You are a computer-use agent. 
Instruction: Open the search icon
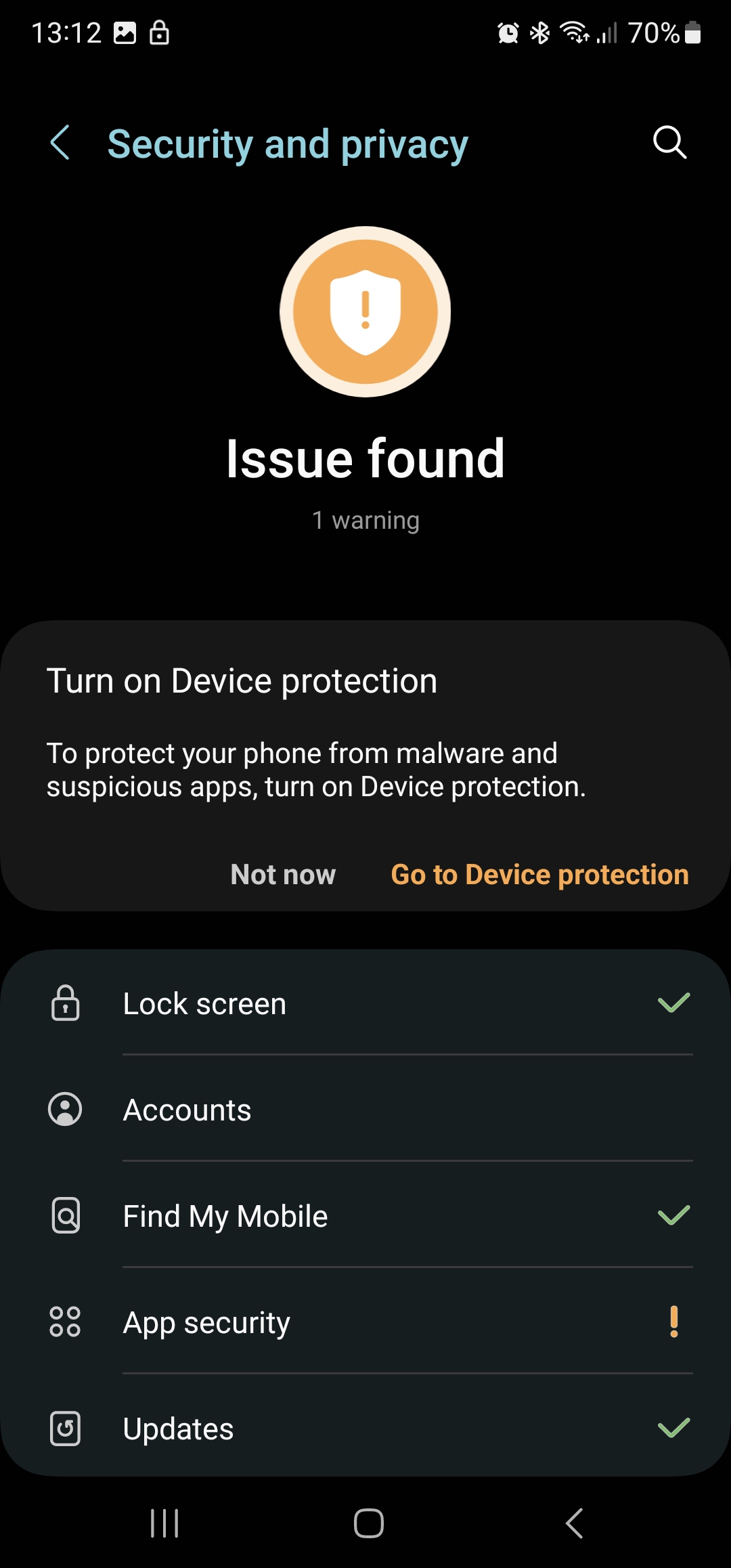[x=669, y=142]
